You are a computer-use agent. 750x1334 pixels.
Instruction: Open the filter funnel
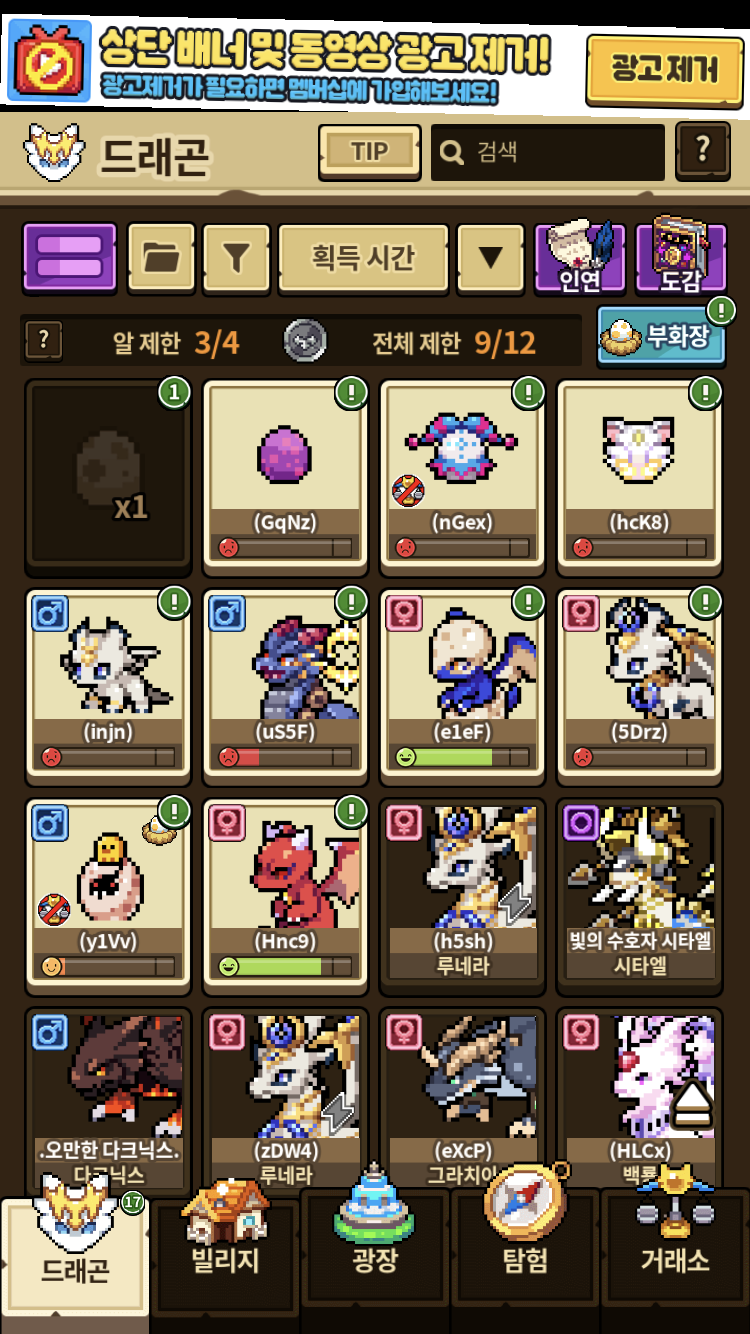click(x=236, y=257)
